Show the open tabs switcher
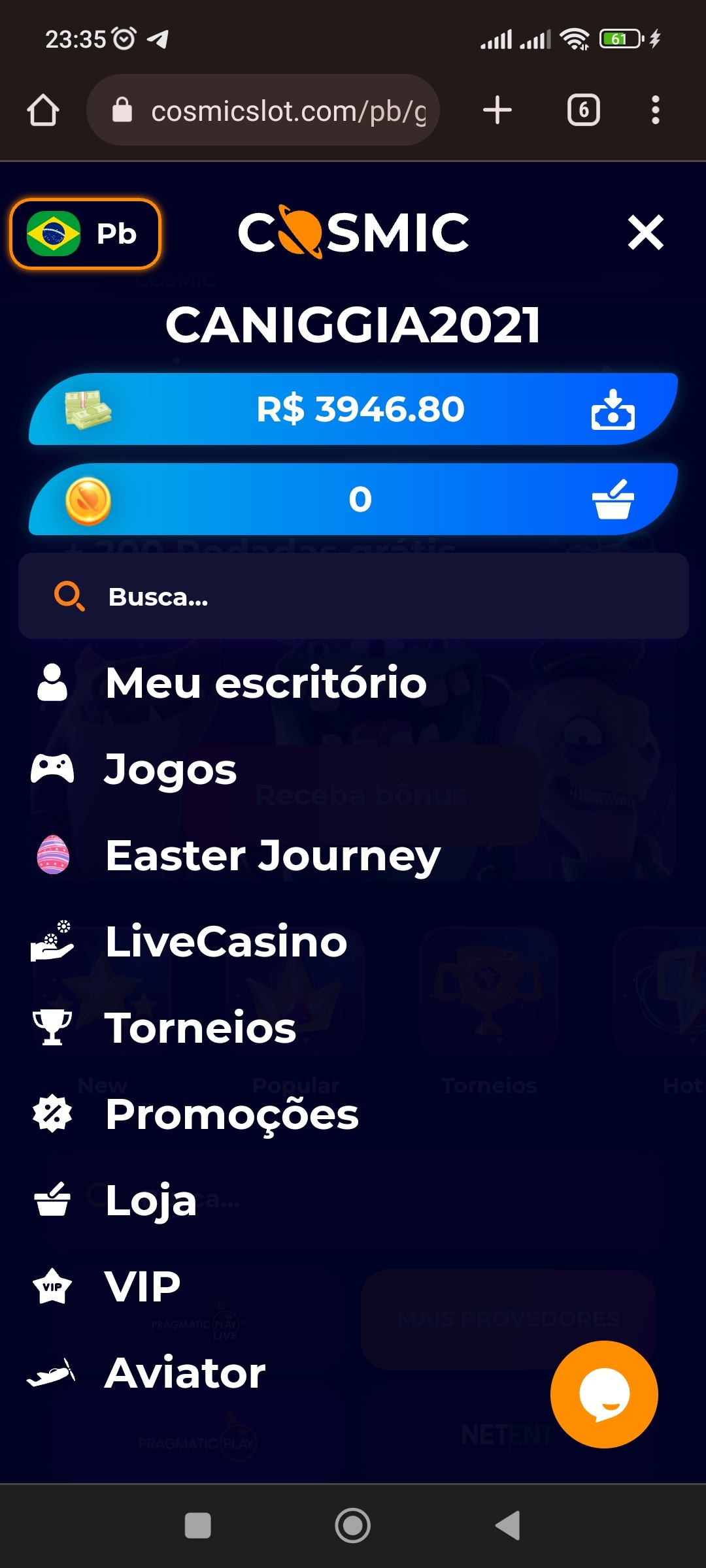Screen dimensions: 706x1568 583,110
